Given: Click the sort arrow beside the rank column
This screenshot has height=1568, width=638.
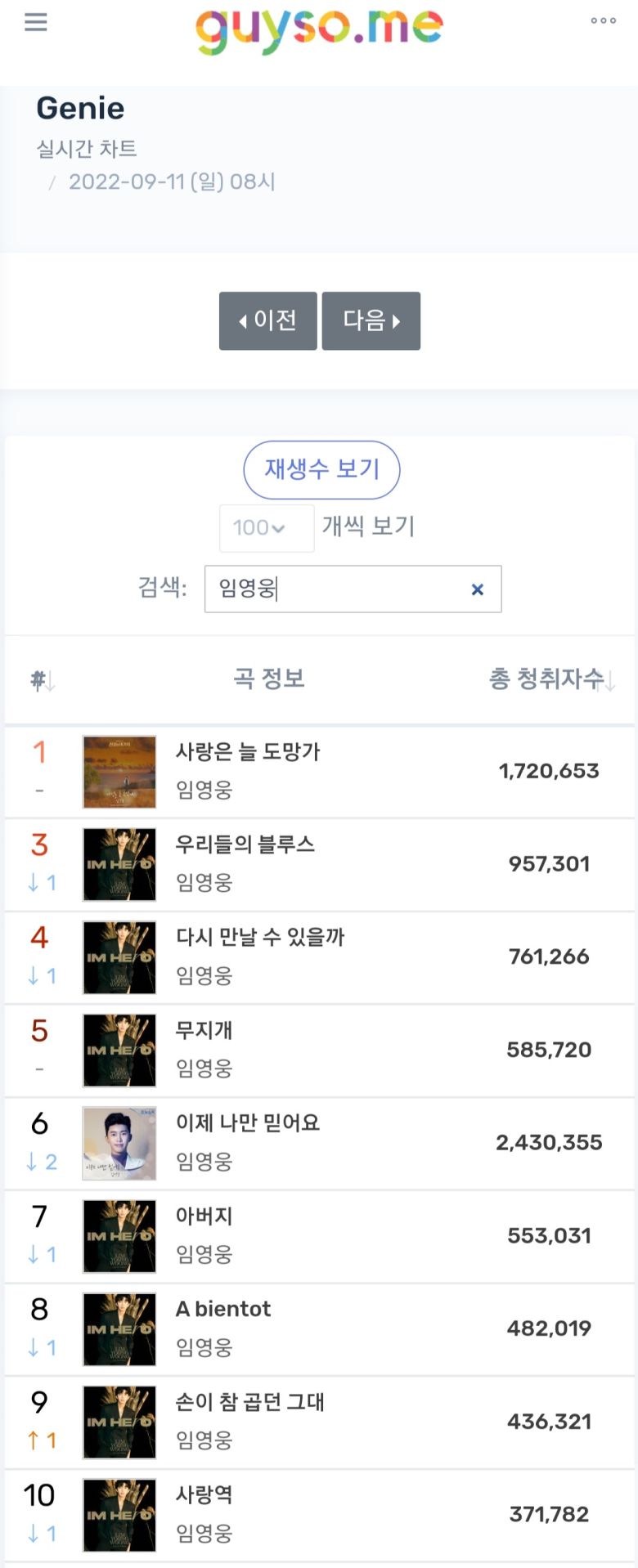Looking at the screenshot, I should click(x=49, y=680).
